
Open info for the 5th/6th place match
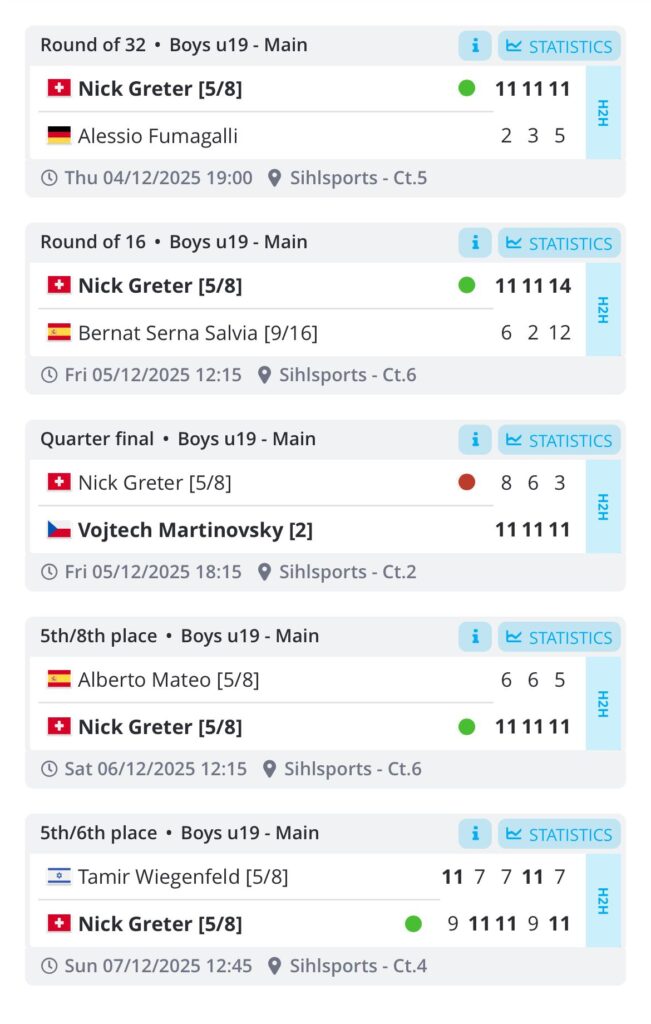coord(475,834)
